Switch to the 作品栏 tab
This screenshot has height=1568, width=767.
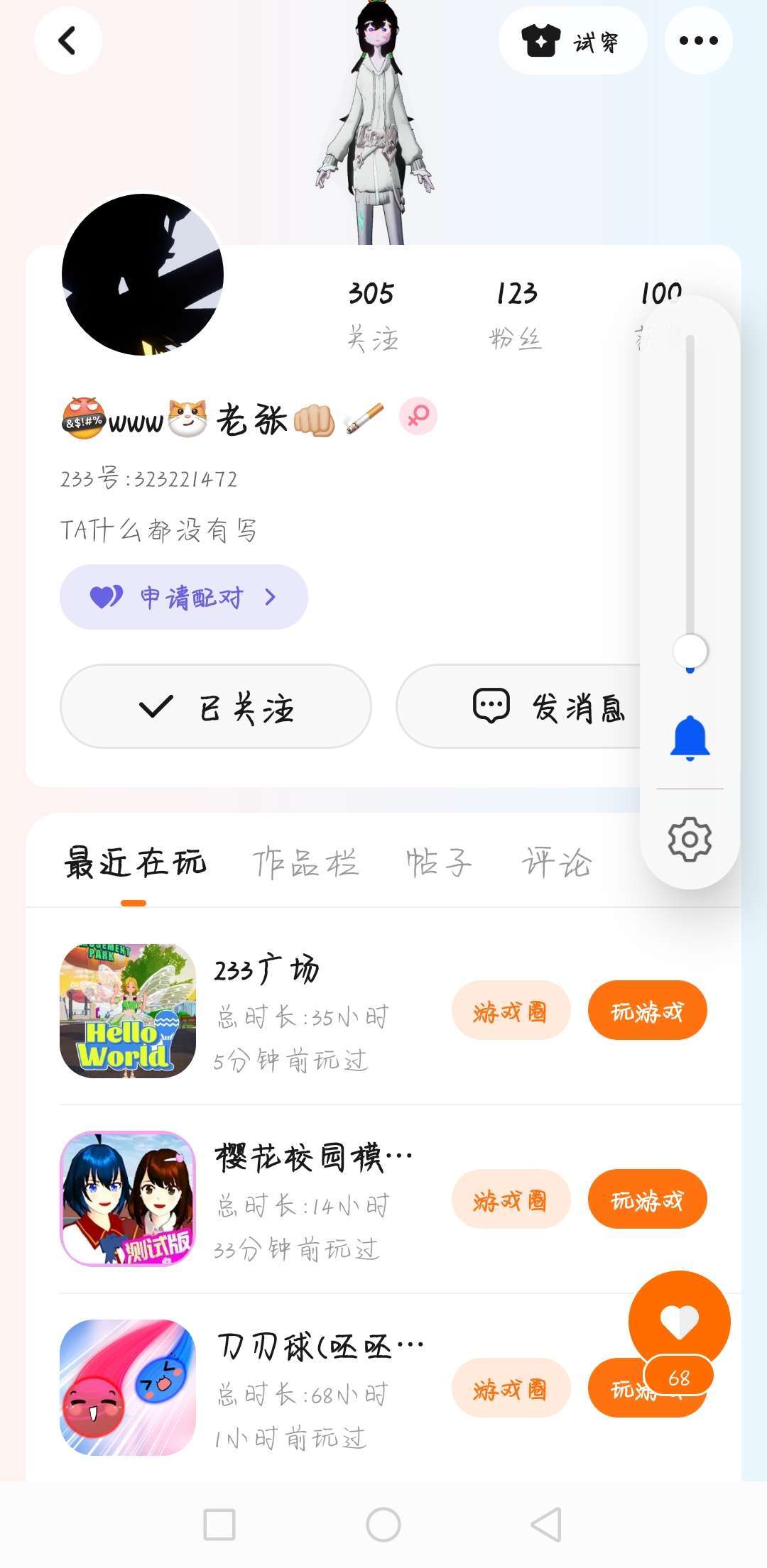[305, 863]
